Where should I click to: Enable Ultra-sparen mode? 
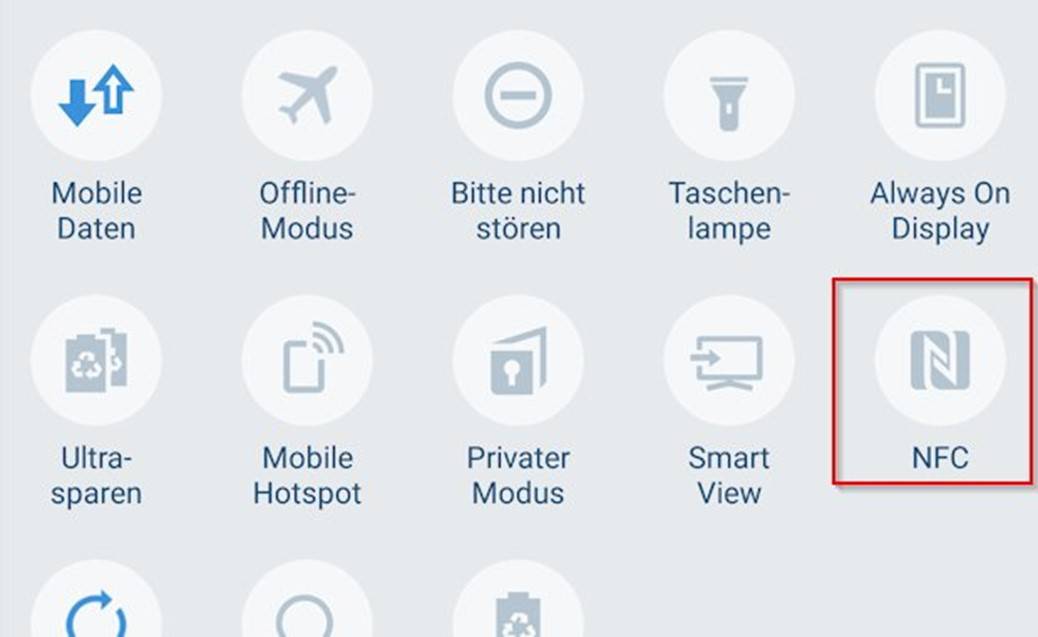point(96,360)
